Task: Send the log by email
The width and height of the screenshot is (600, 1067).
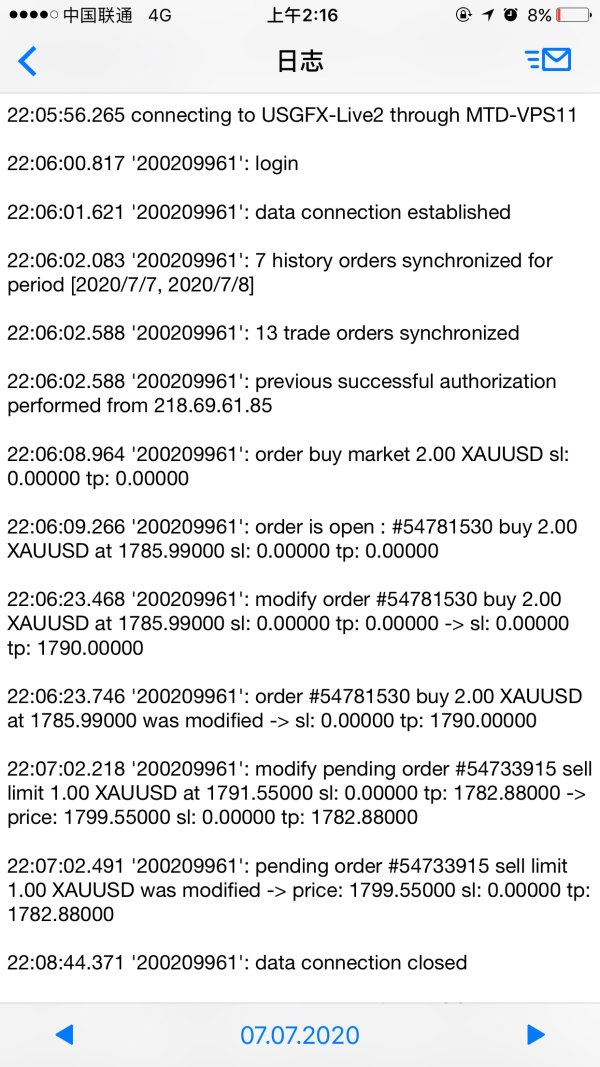Action: point(548,60)
